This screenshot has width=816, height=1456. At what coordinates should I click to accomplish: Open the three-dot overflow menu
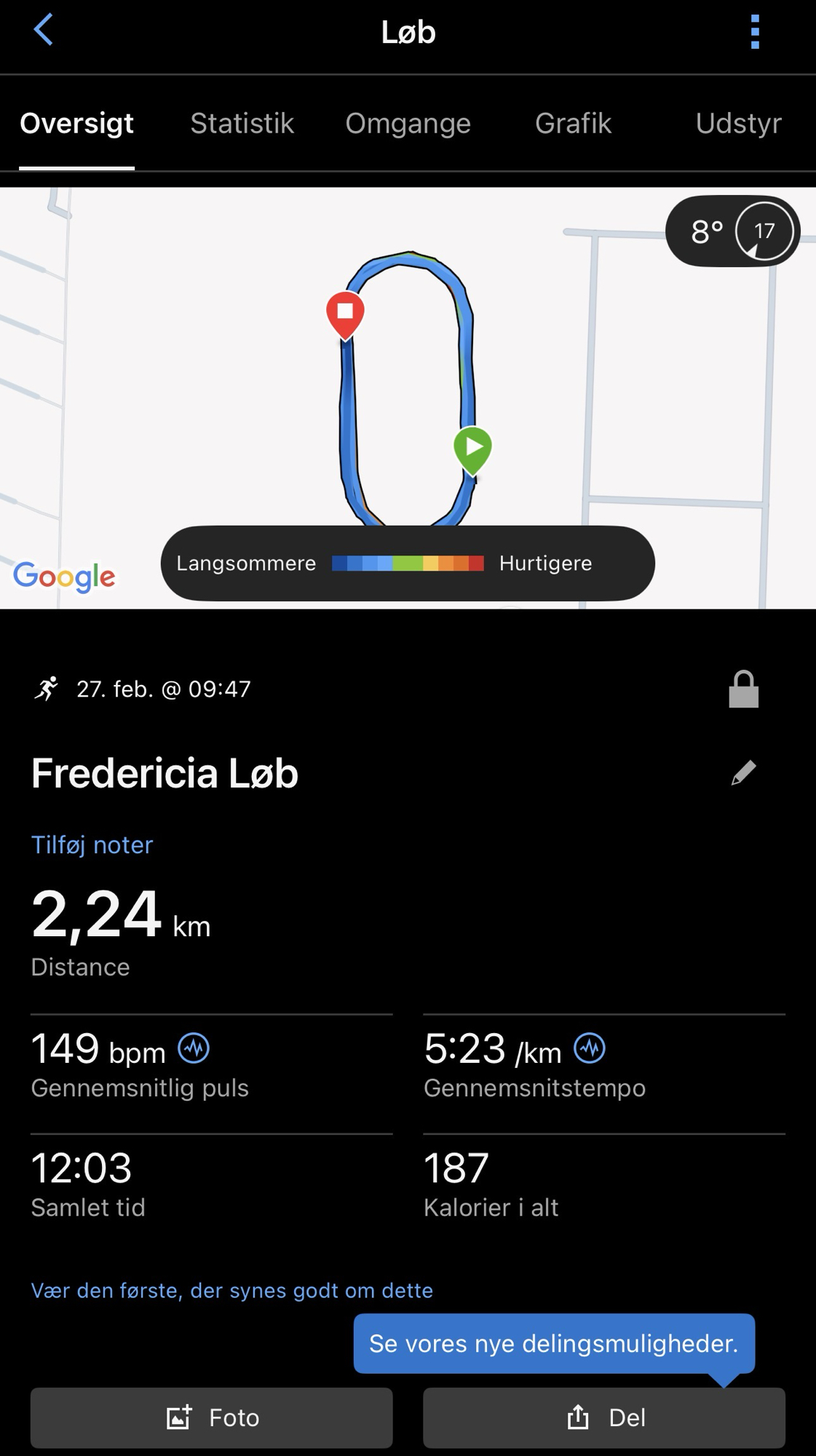tap(755, 32)
